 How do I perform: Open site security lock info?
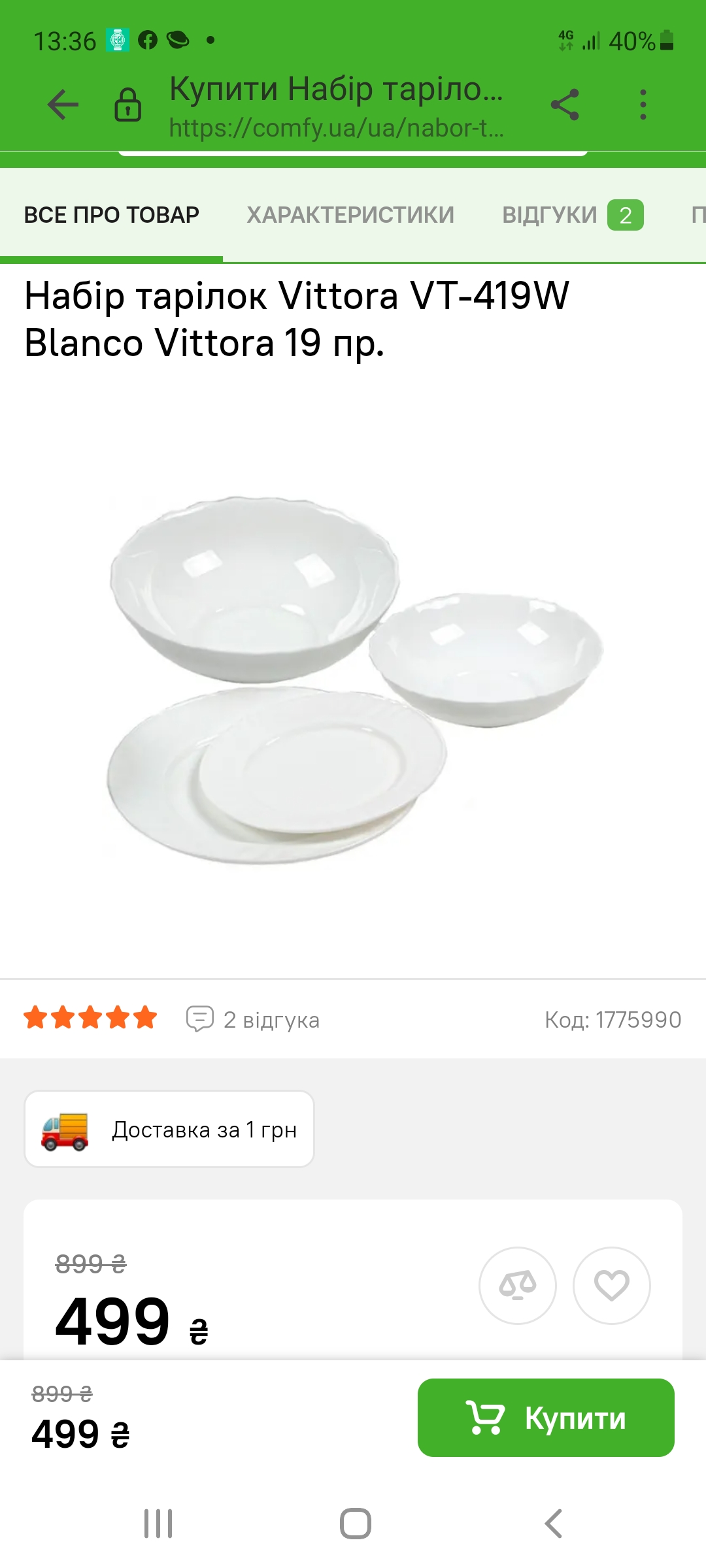[x=127, y=105]
